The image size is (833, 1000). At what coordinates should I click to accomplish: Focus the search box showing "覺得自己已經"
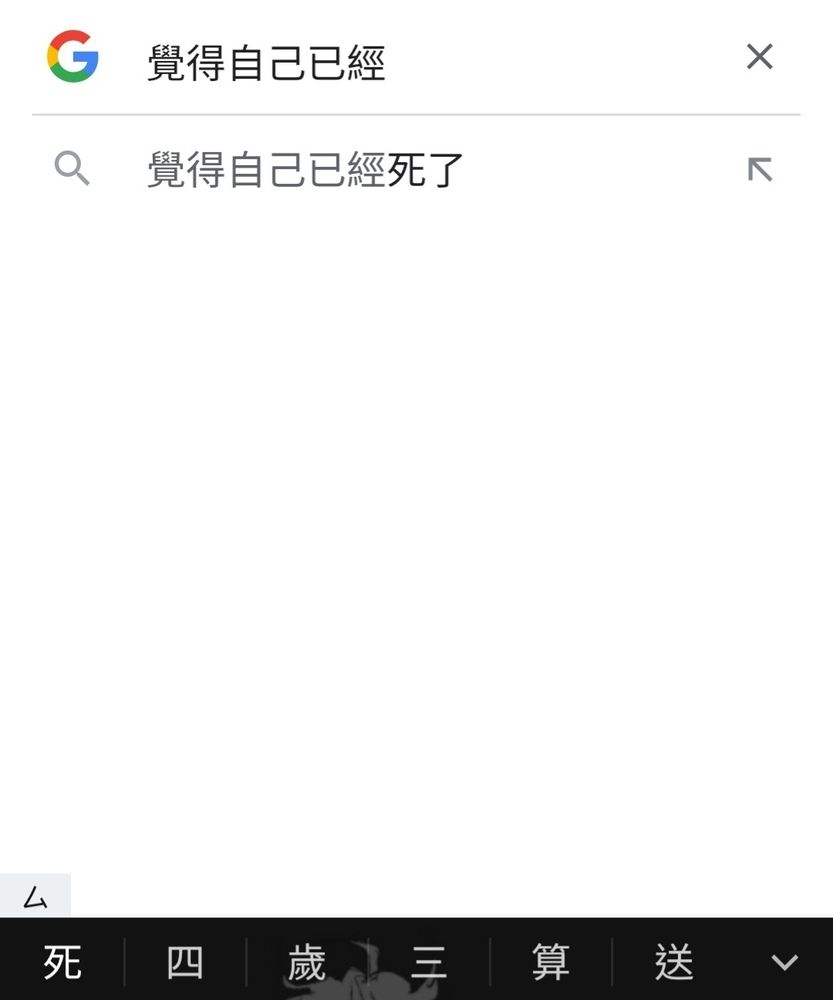point(267,57)
